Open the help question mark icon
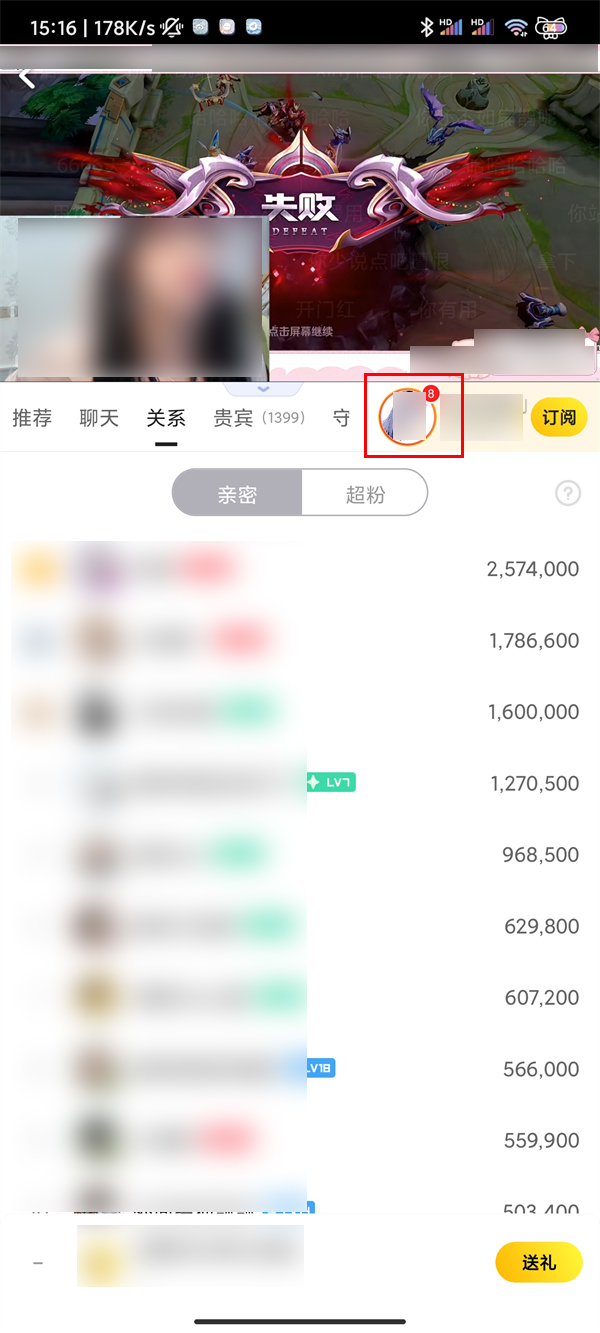Viewport: 600px width, 1333px height. [x=568, y=493]
